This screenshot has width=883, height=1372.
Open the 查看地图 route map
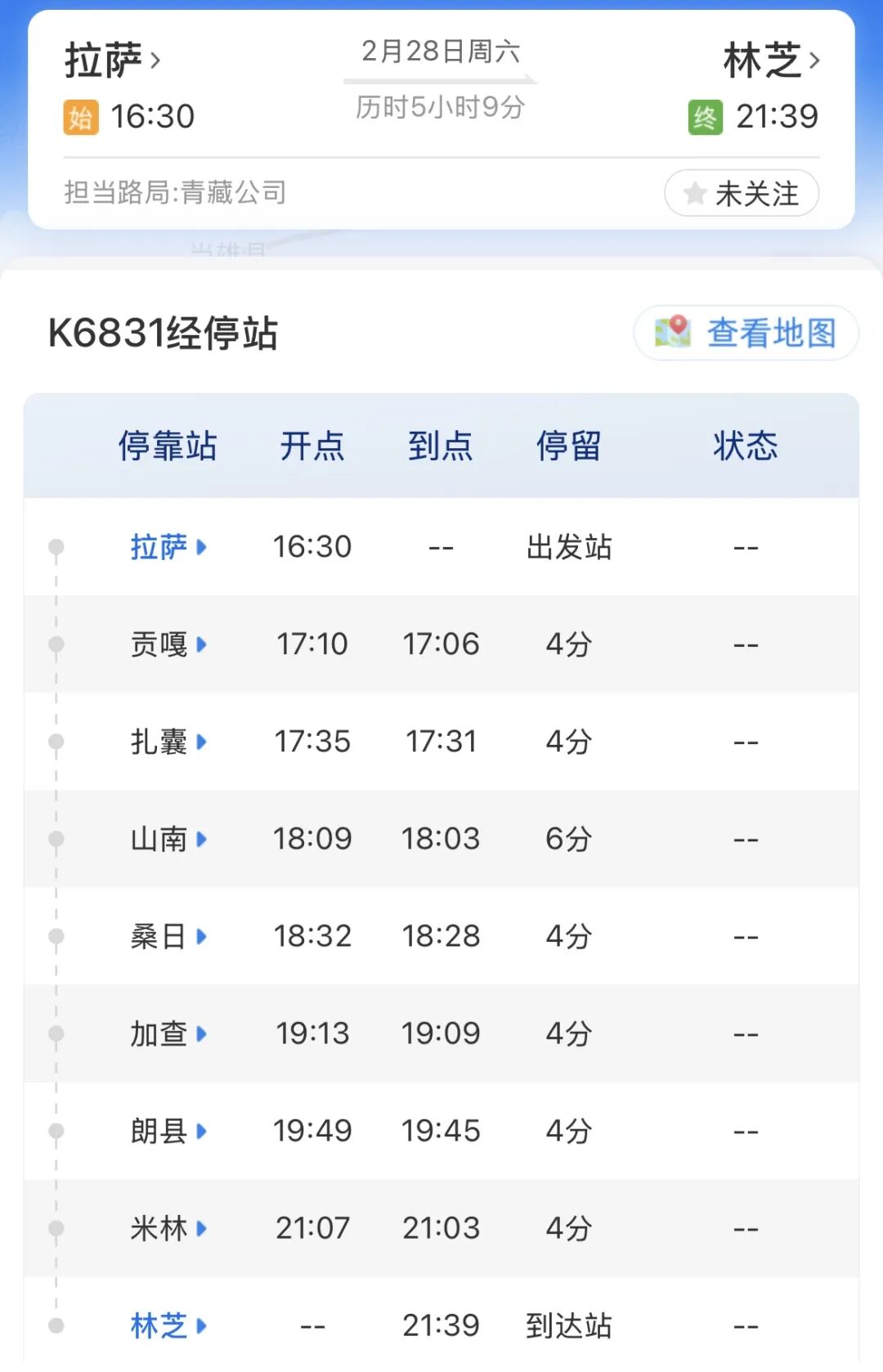746,333
